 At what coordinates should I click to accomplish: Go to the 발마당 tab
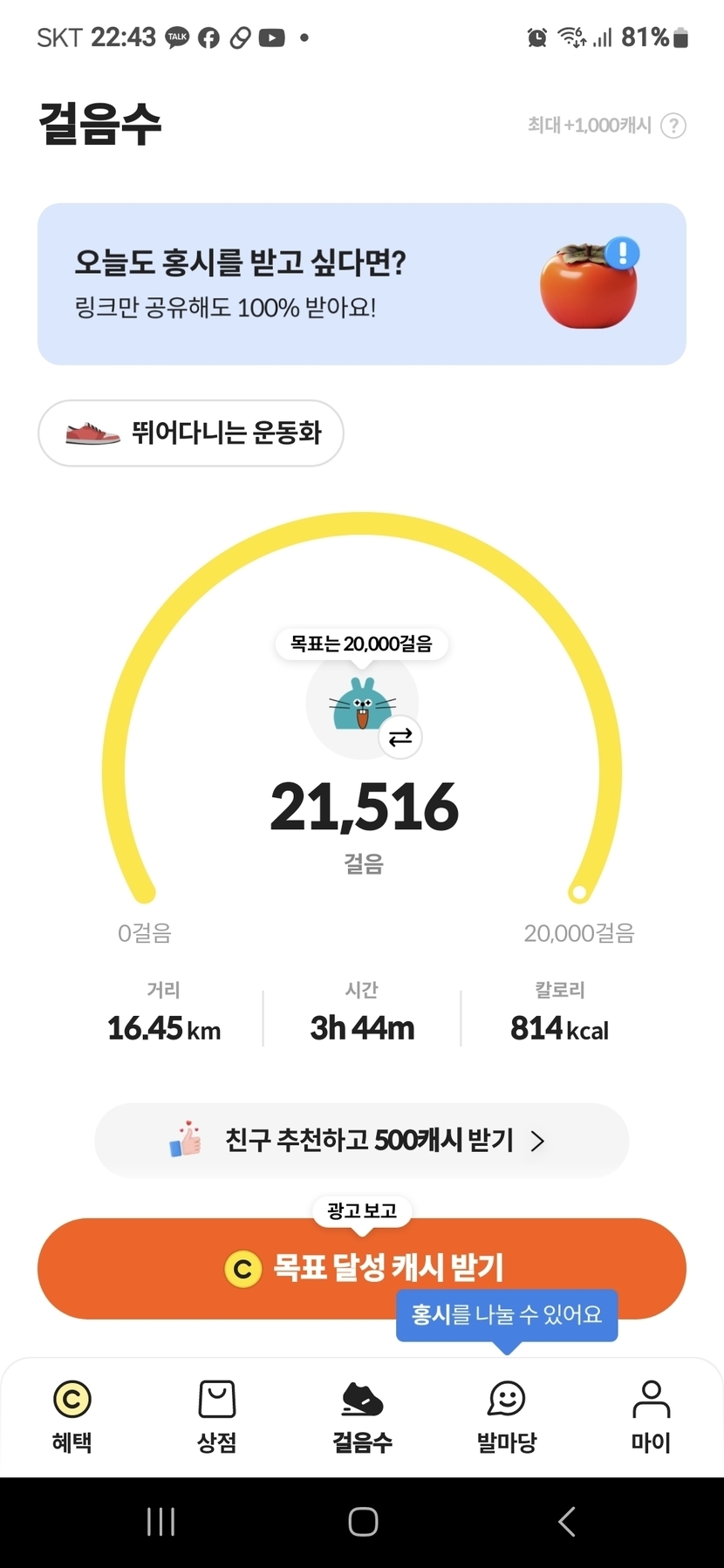(x=507, y=1416)
